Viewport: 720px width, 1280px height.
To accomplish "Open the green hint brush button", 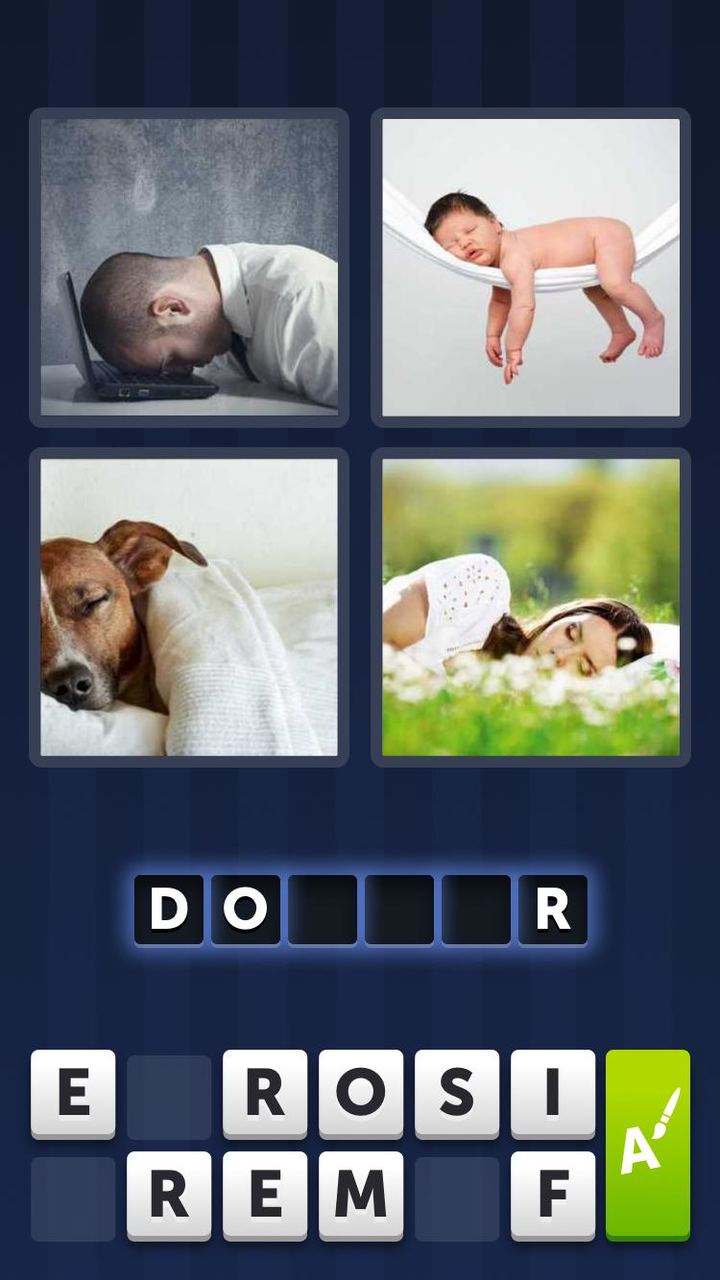I will tap(648, 1144).
